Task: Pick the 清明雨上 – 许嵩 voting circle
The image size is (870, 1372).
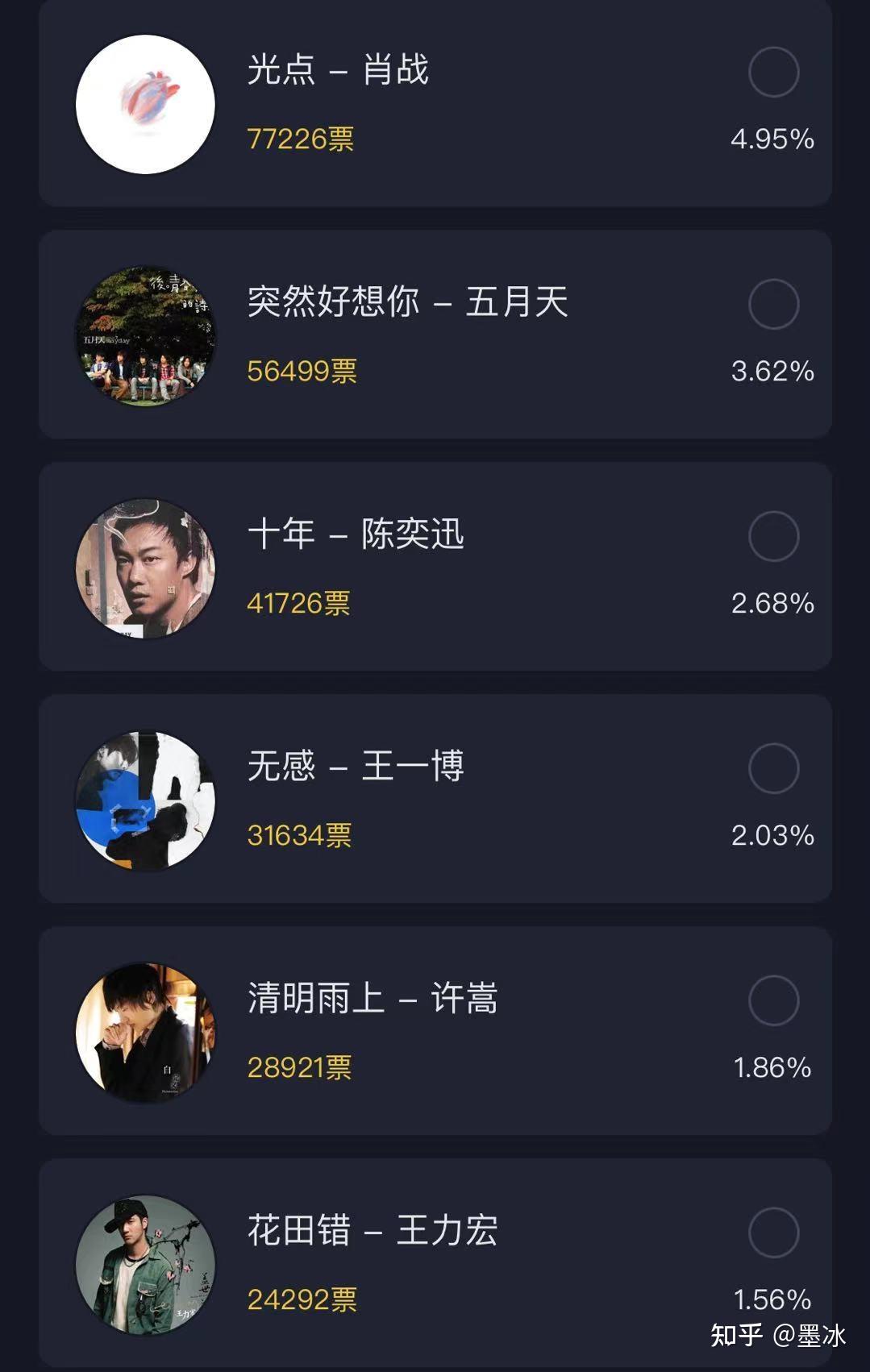Action: (773, 1000)
